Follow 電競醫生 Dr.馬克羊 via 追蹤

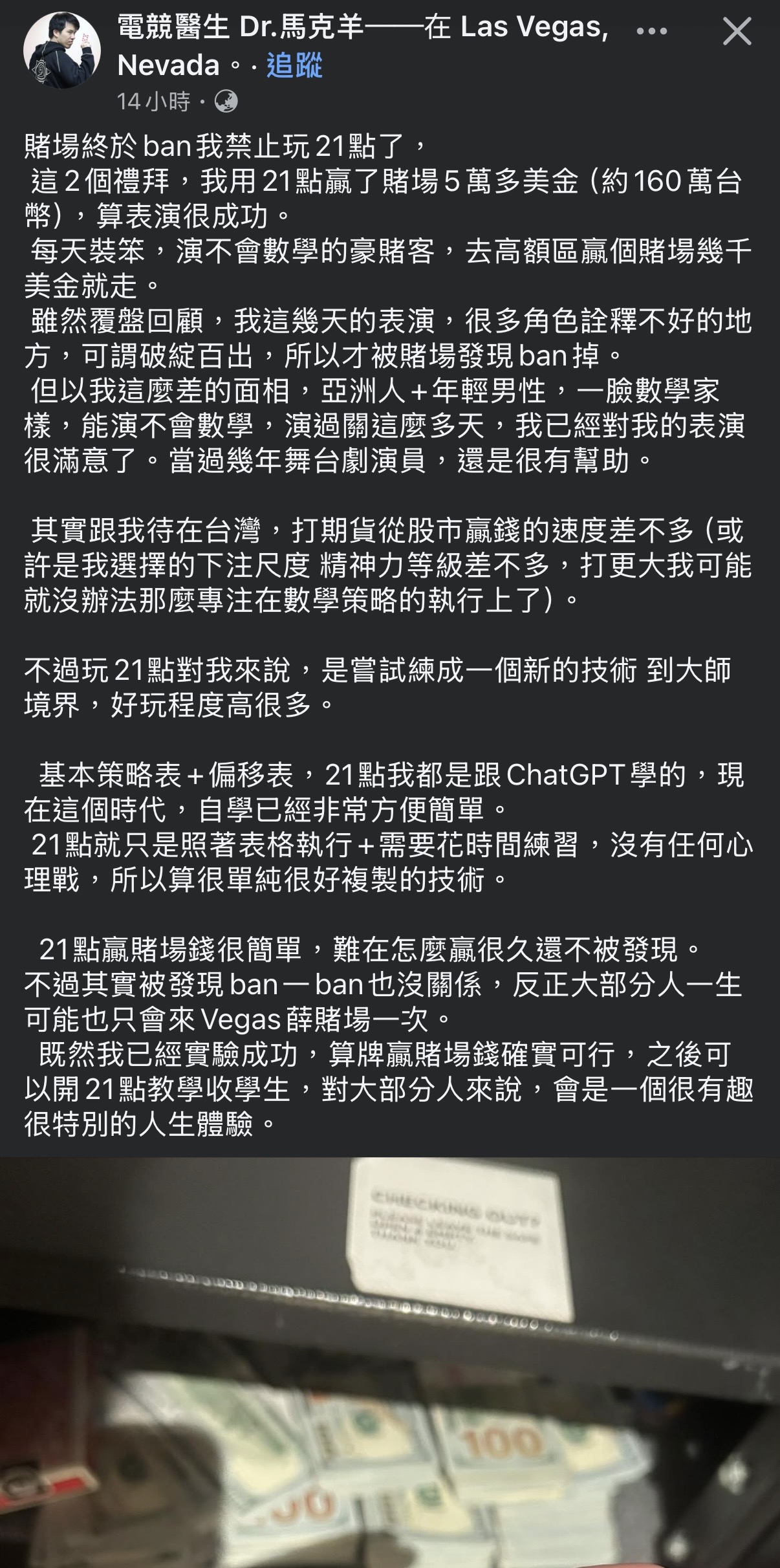[x=294, y=66]
